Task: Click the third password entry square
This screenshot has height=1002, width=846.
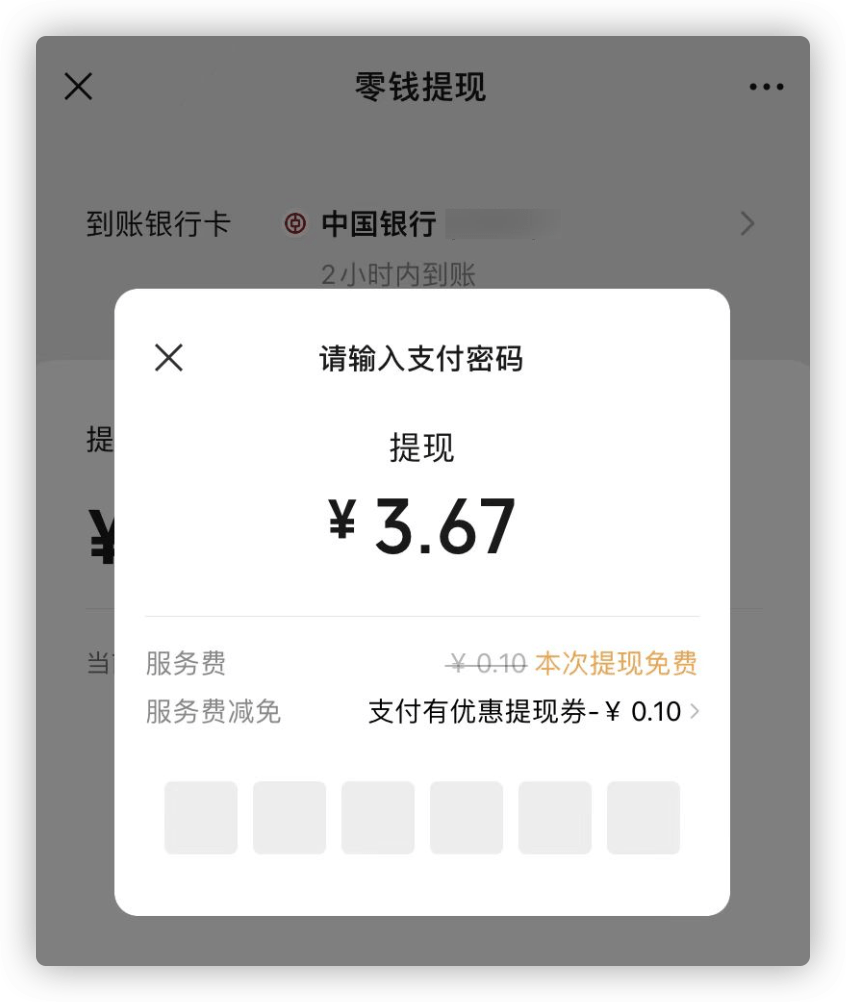Action: pos(377,818)
